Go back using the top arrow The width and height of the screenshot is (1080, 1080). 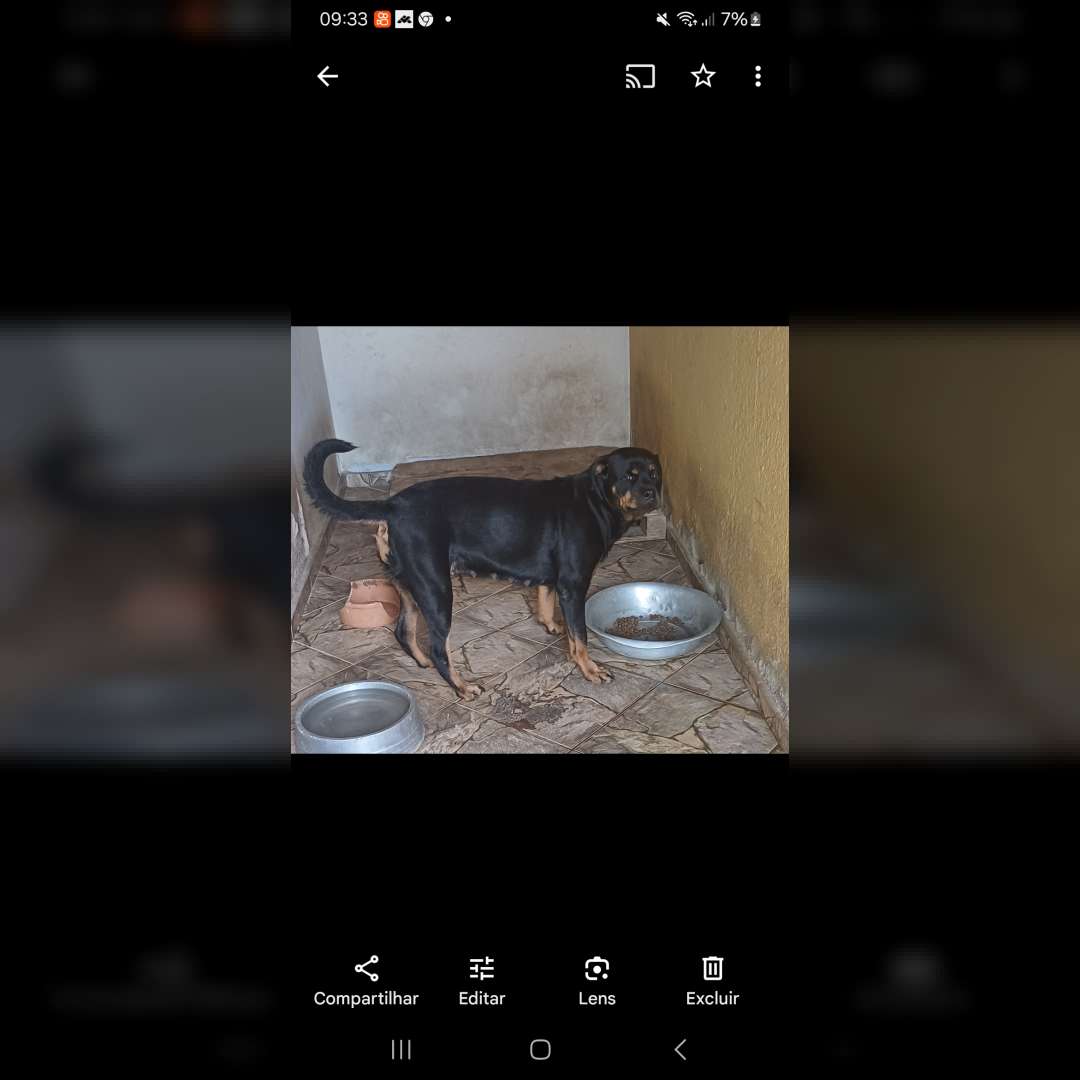[328, 76]
